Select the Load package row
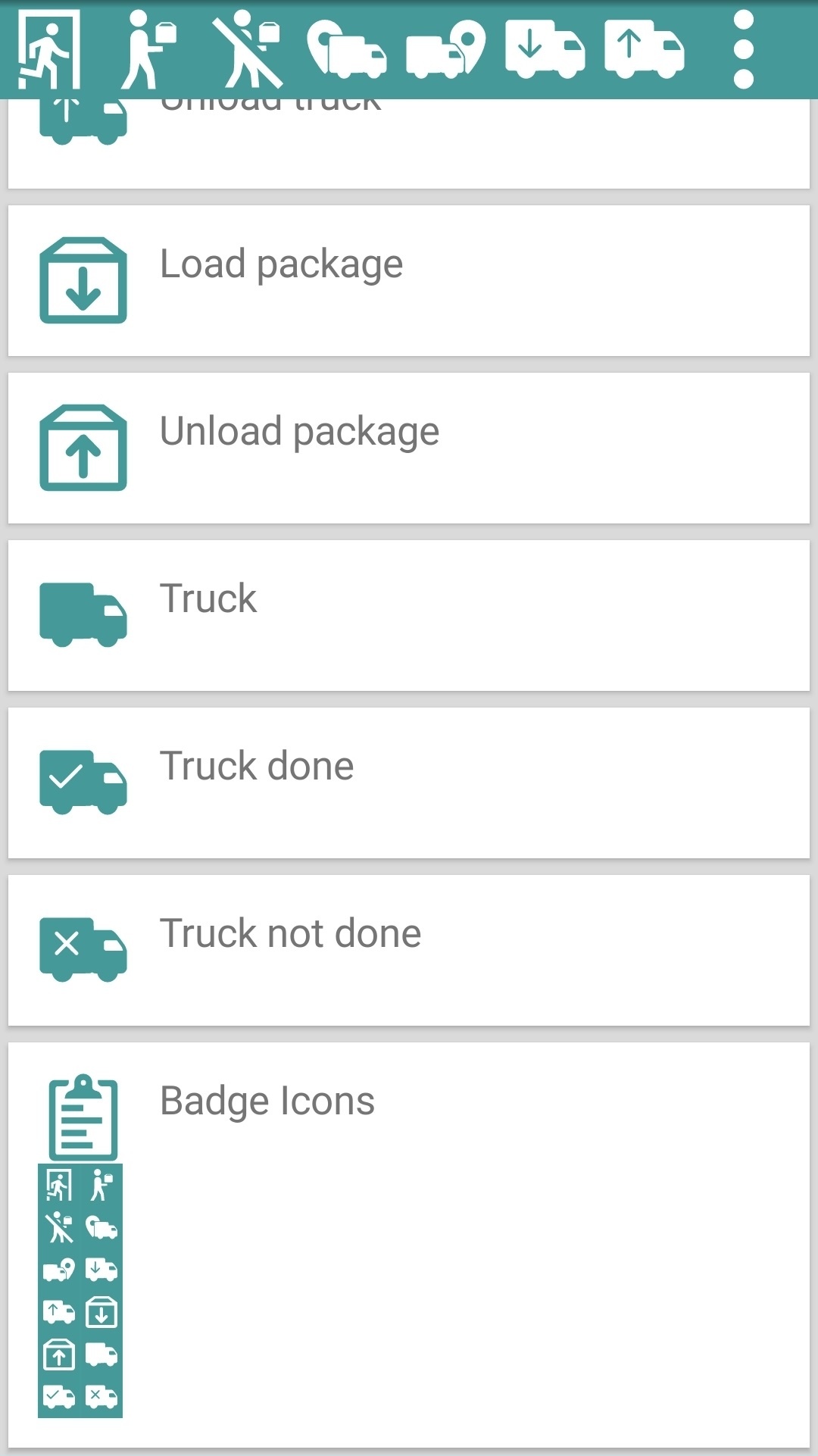 pos(409,280)
